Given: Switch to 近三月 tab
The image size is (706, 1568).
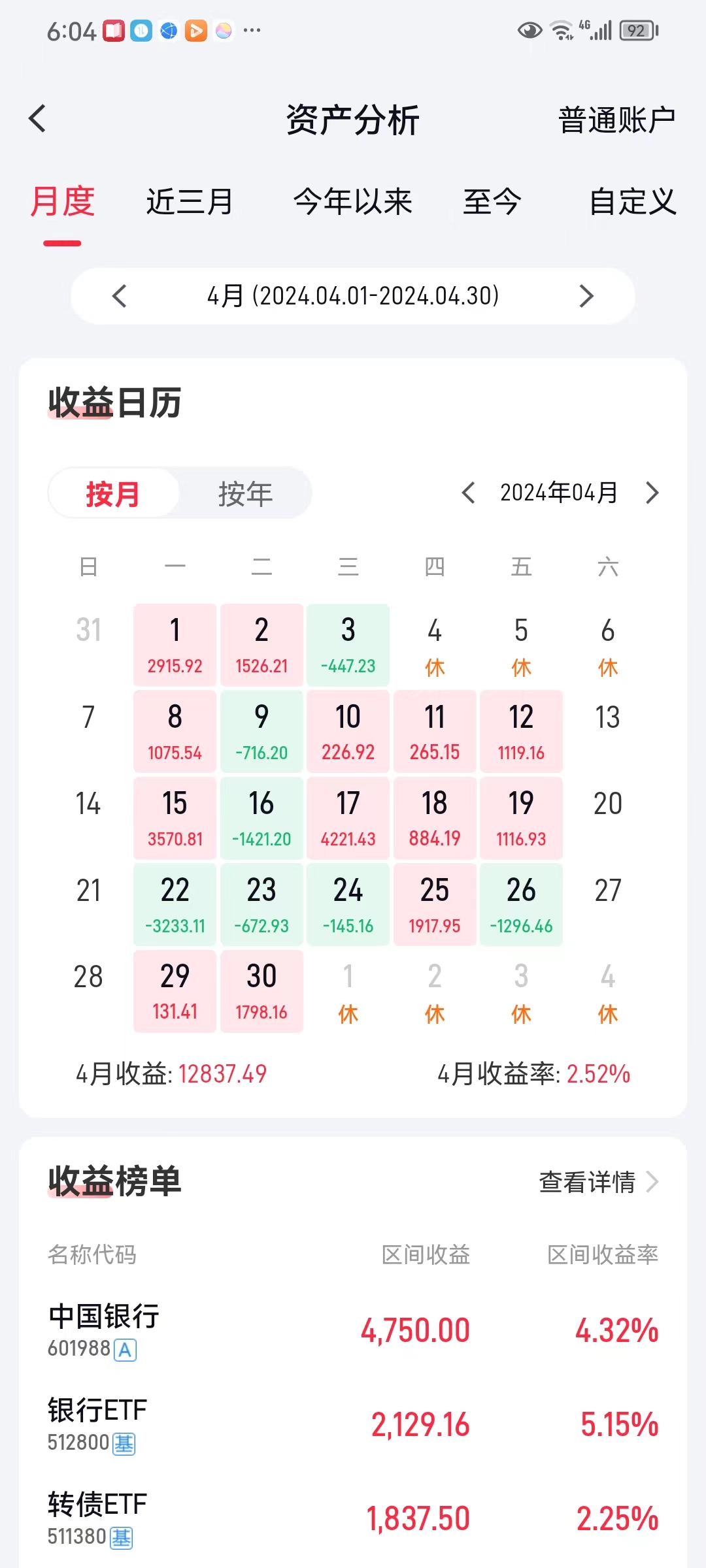Looking at the screenshot, I should [190, 201].
